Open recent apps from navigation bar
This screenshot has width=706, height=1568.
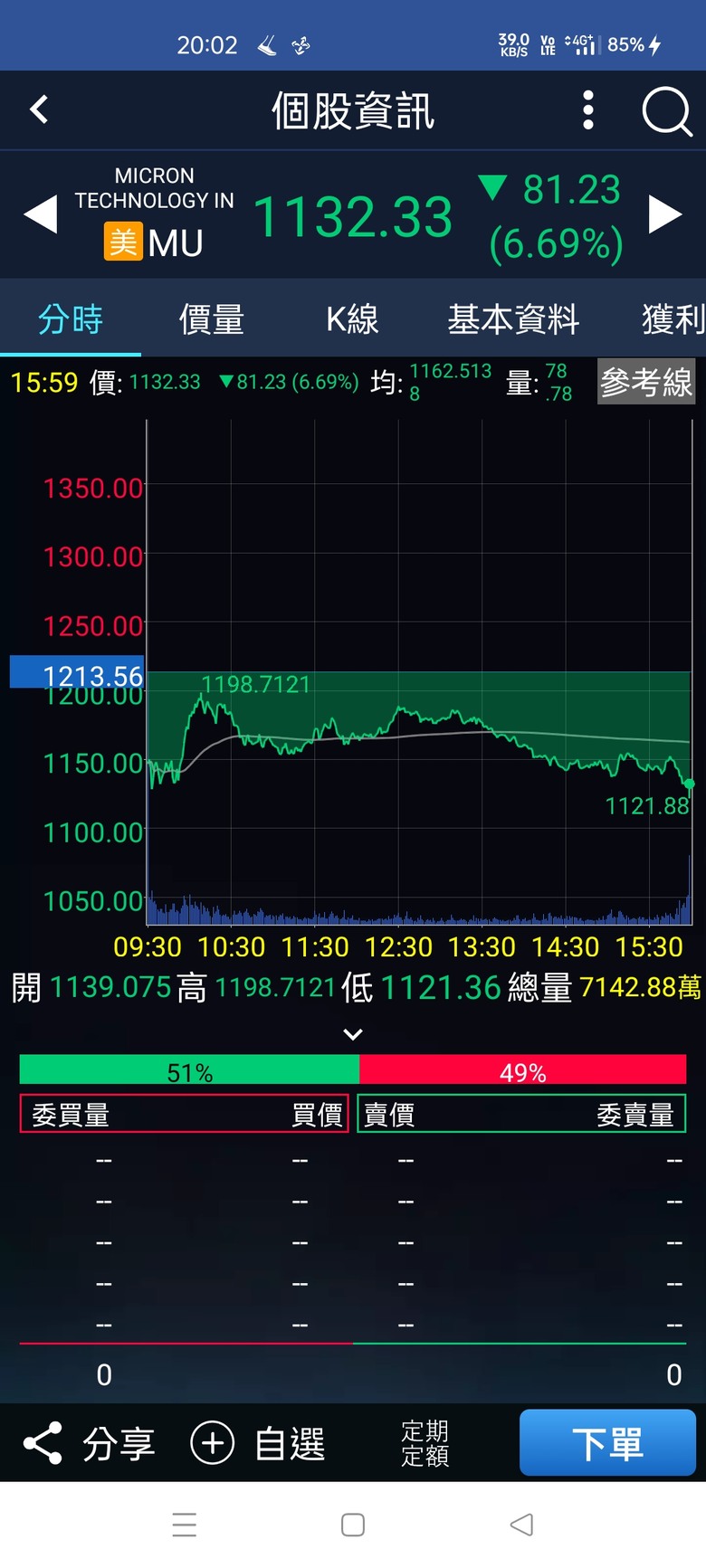coord(184,1525)
